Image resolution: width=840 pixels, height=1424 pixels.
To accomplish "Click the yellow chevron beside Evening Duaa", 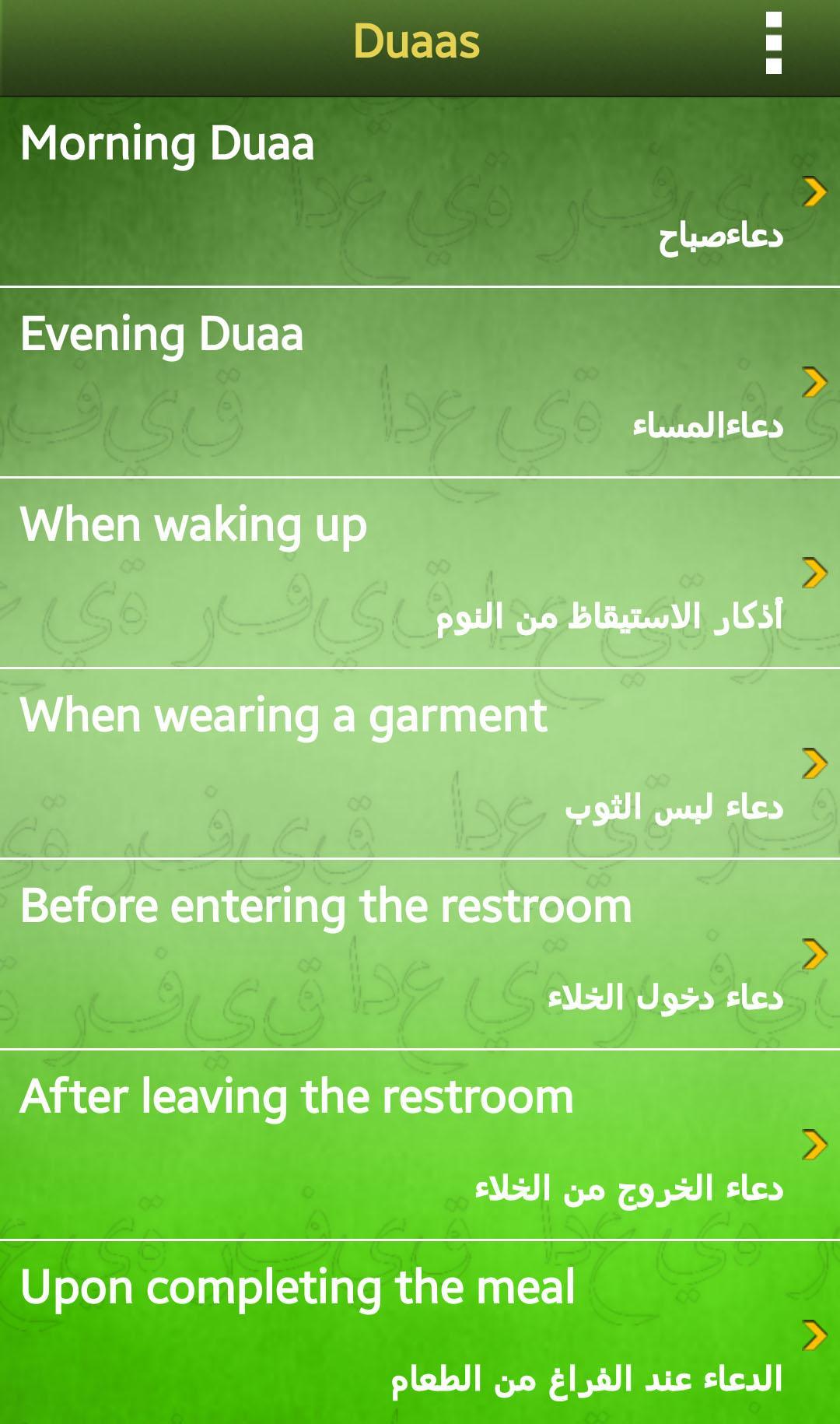I will coord(814,382).
